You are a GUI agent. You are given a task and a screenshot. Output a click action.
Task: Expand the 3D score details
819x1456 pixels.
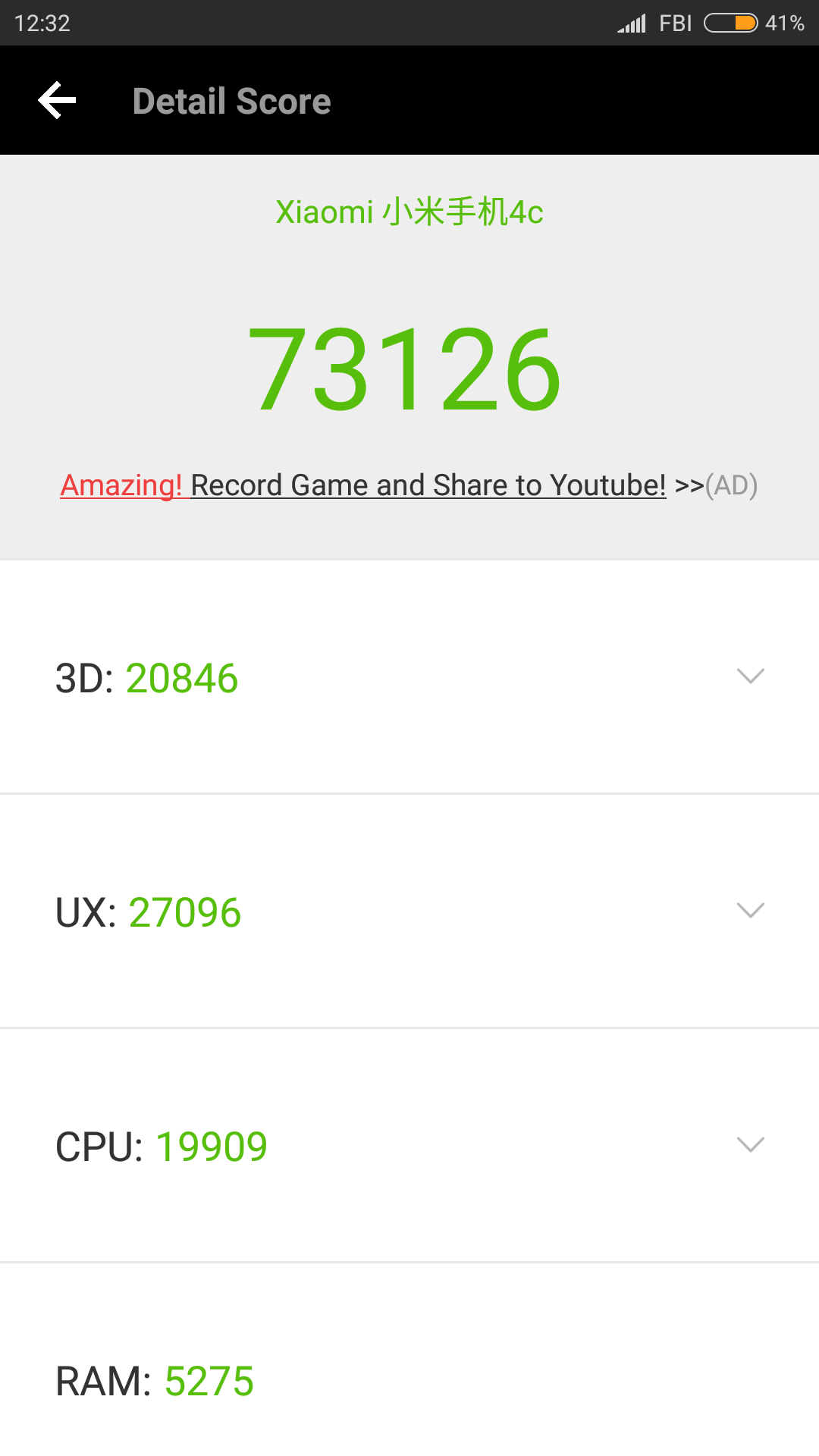pos(750,676)
